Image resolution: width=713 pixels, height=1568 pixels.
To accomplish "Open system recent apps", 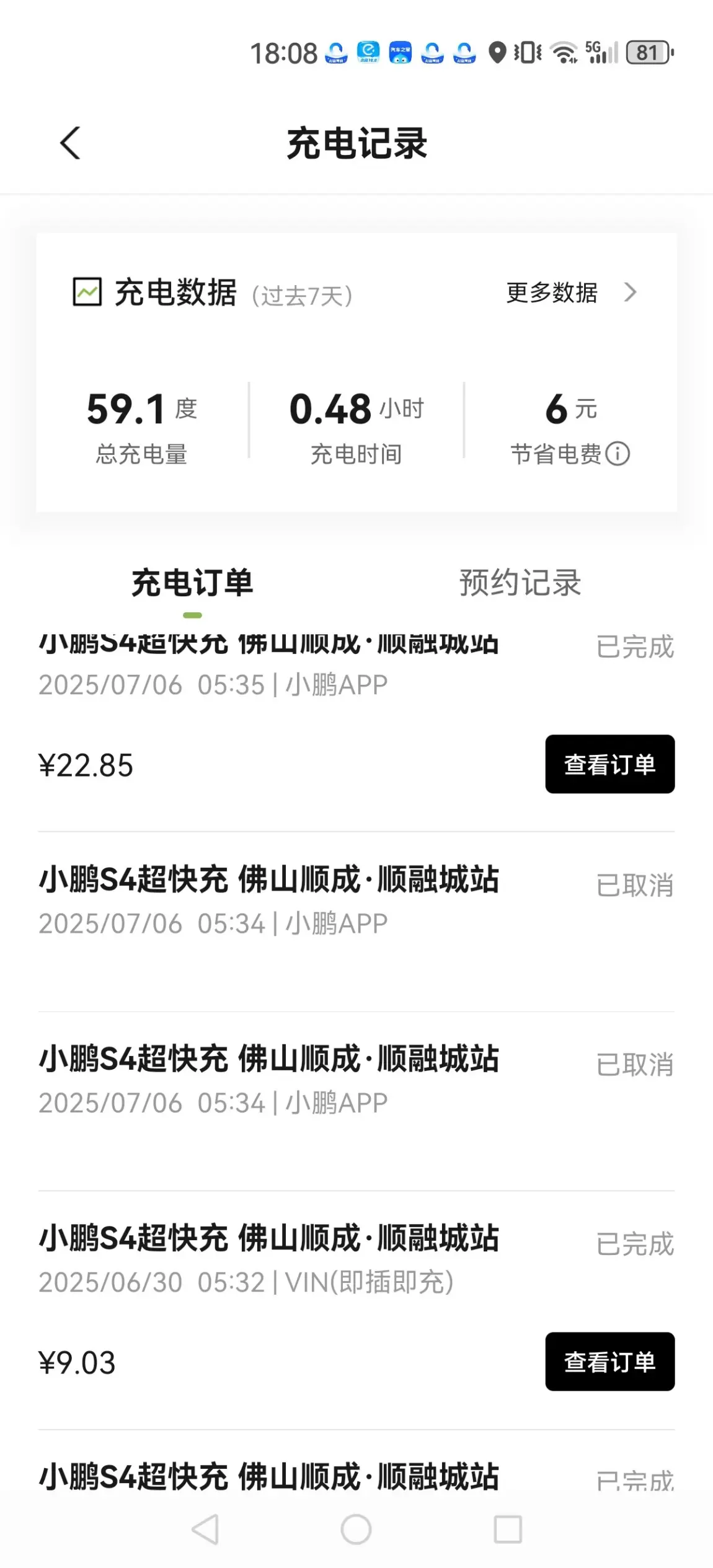I will coord(508,1530).
